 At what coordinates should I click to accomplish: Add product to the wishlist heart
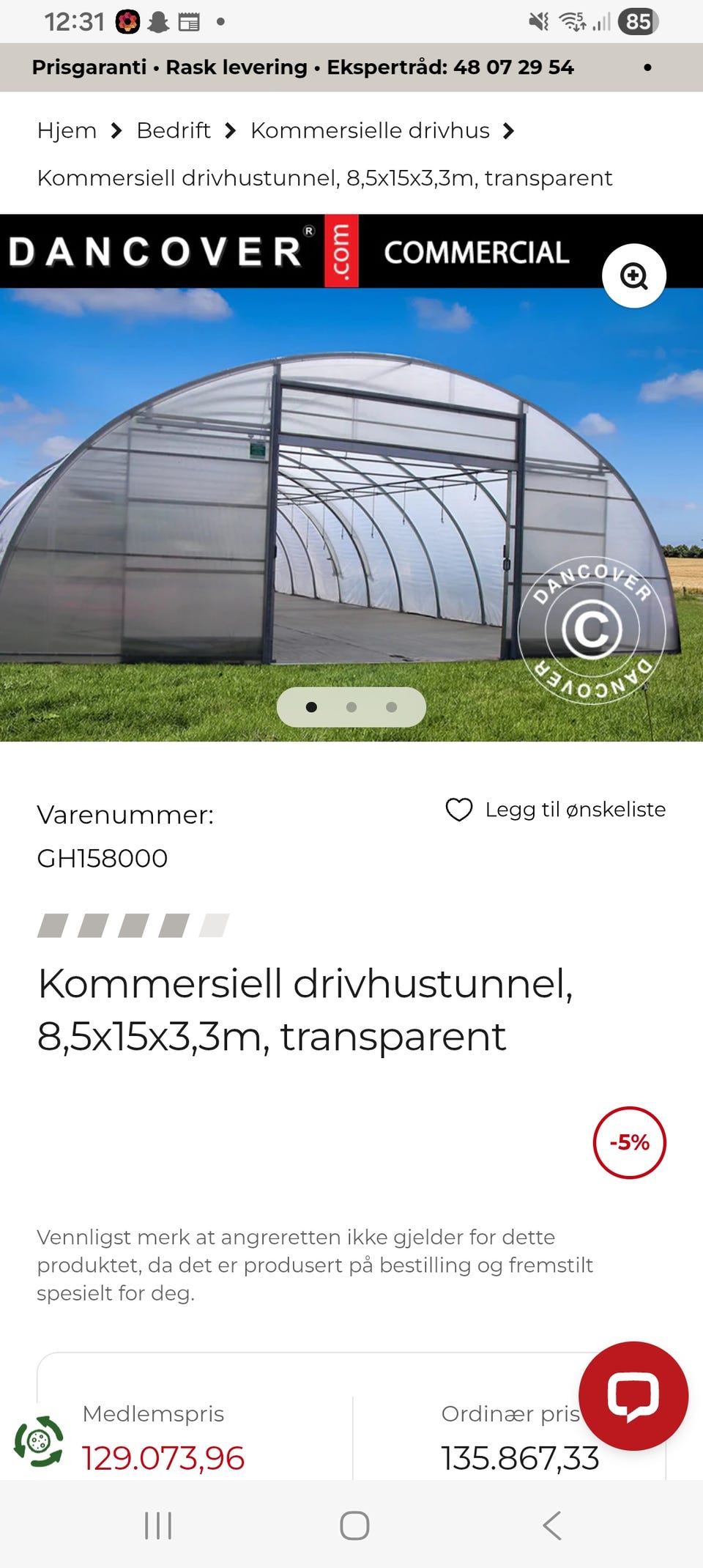click(458, 810)
